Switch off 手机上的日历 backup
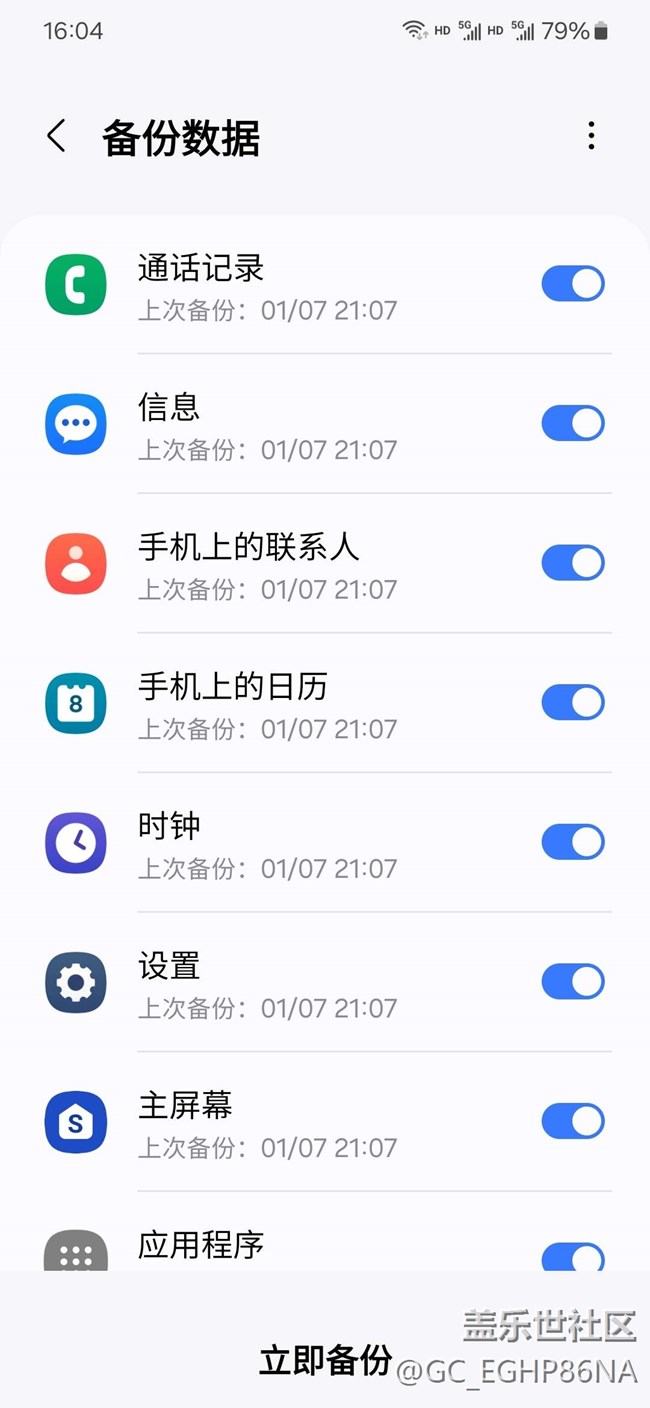Image resolution: width=650 pixels, height=1408 pixels. click(x=573, y=703)
